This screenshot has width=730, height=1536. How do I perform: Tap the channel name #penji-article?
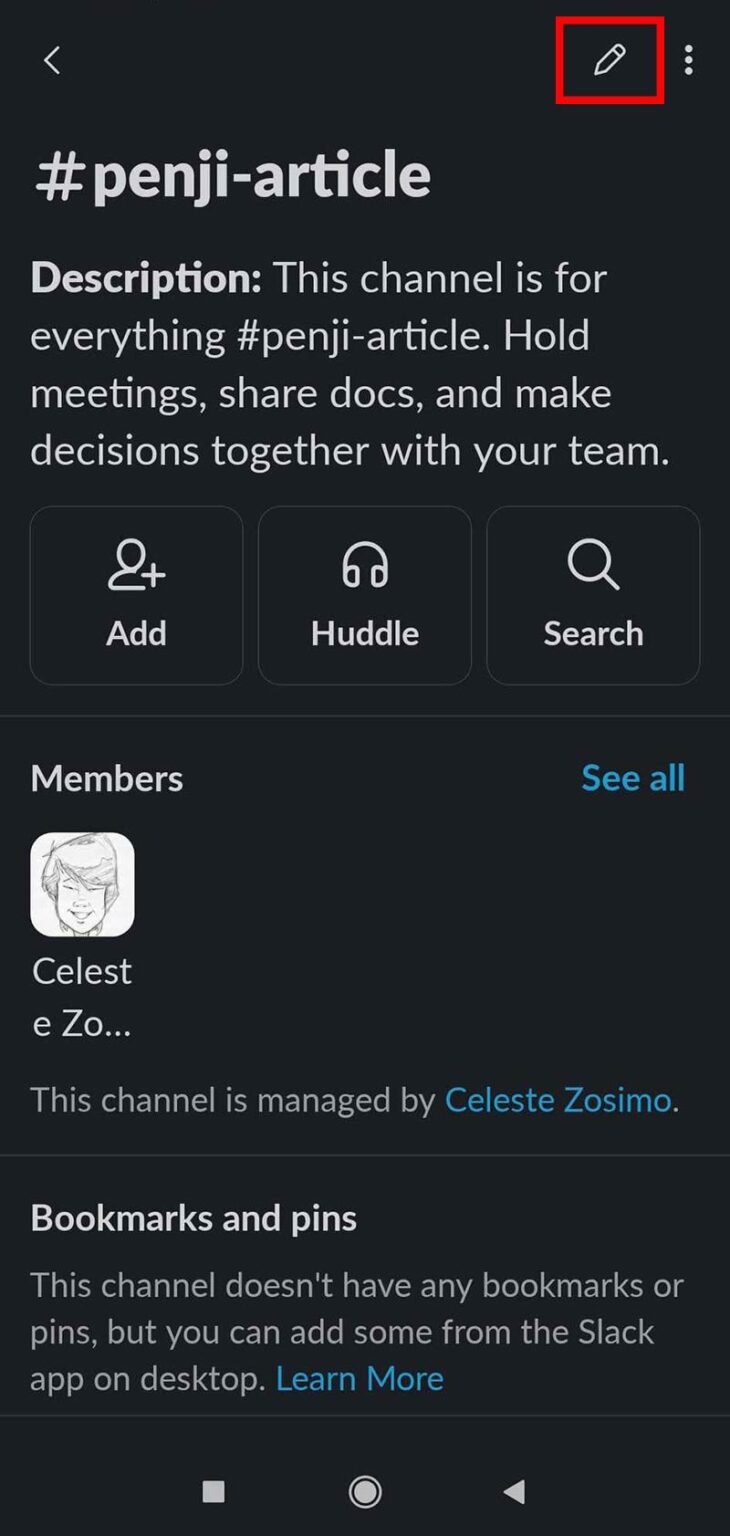(x=231, y=174)
